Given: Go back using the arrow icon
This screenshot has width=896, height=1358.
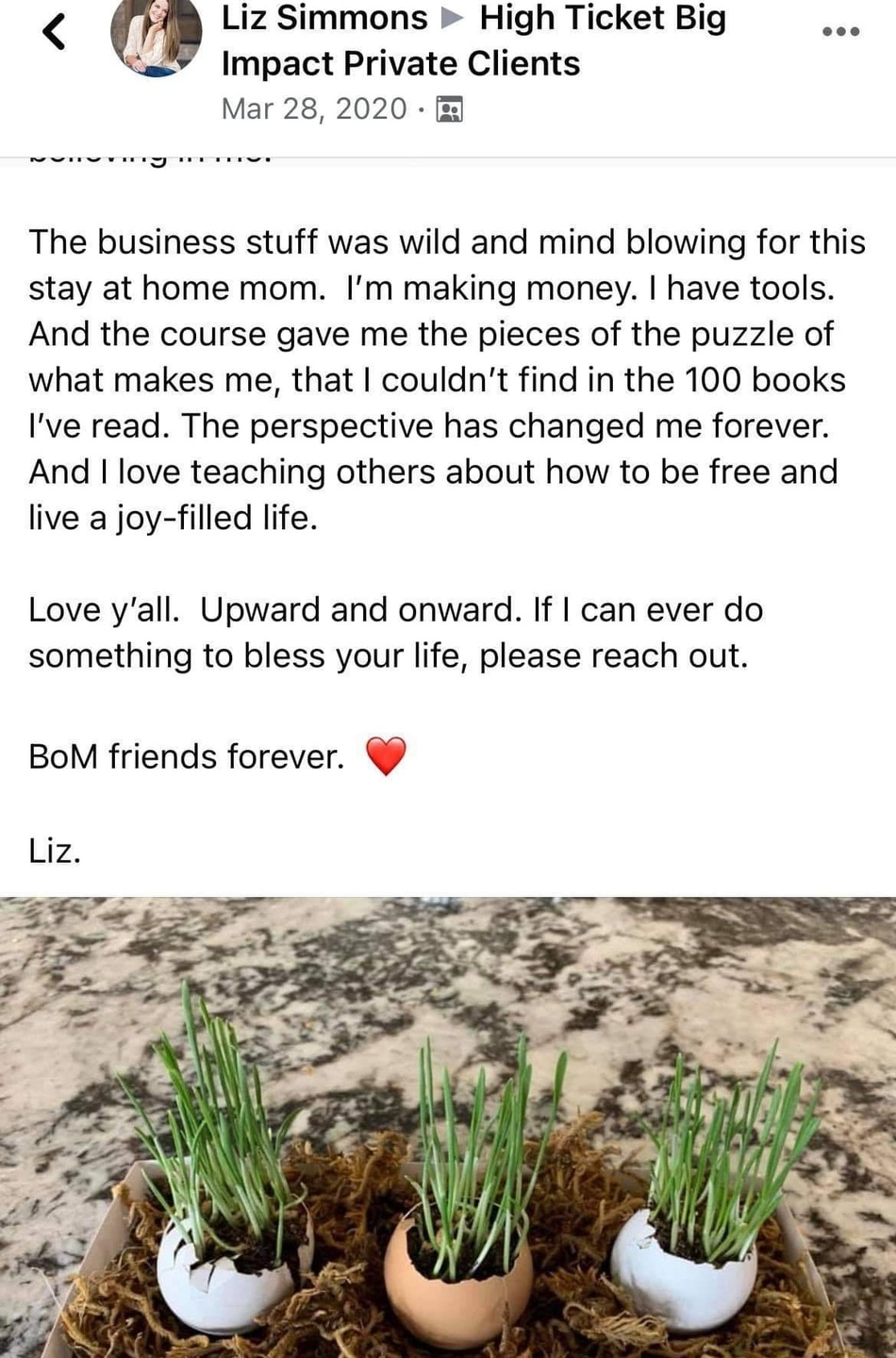Looking at the screenshot, I should [55, 31].
